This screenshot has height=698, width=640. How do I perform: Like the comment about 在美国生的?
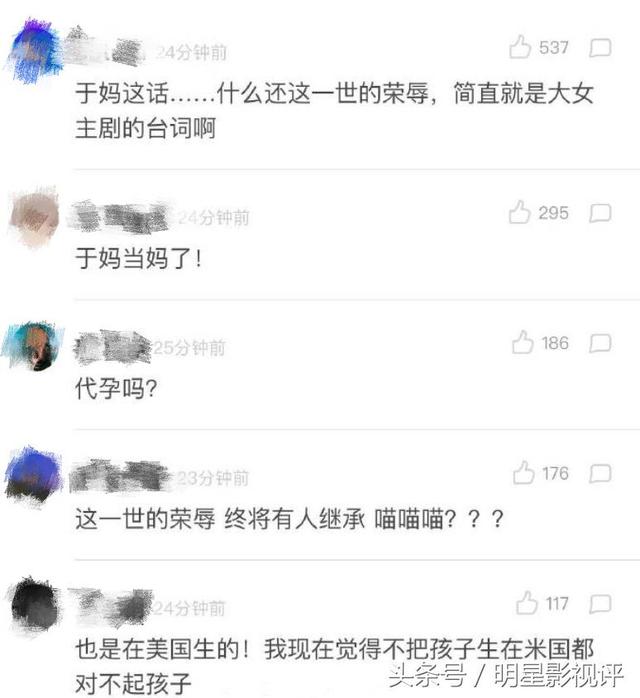pyautogui.click(x=527, y=603)
